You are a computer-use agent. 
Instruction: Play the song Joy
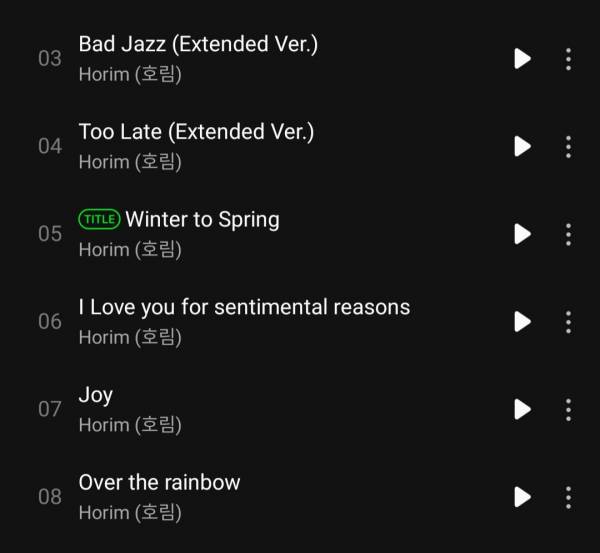click(522, 409)
